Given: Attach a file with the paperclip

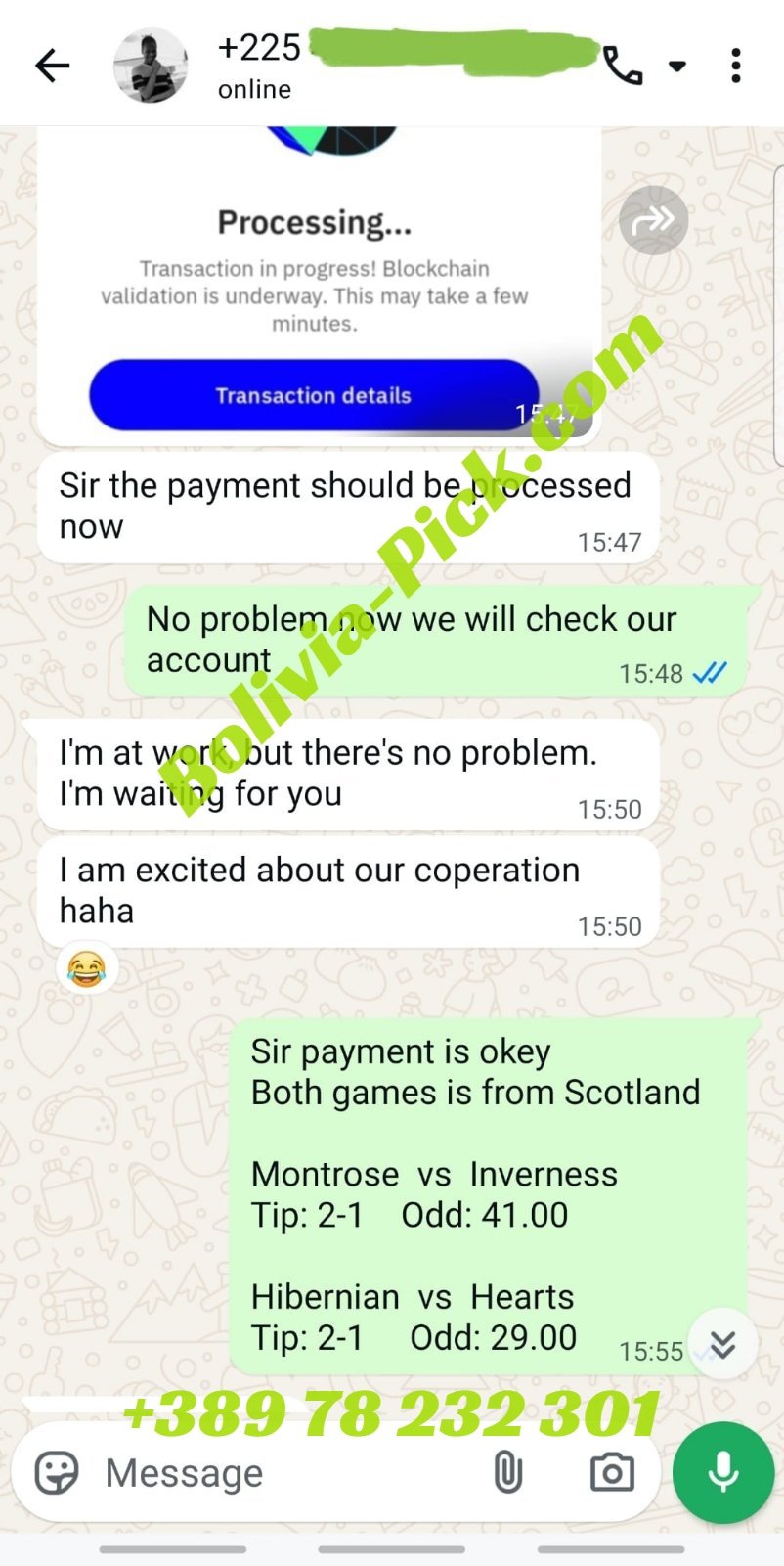Looking at the screenshot, I should [507, 1472].
